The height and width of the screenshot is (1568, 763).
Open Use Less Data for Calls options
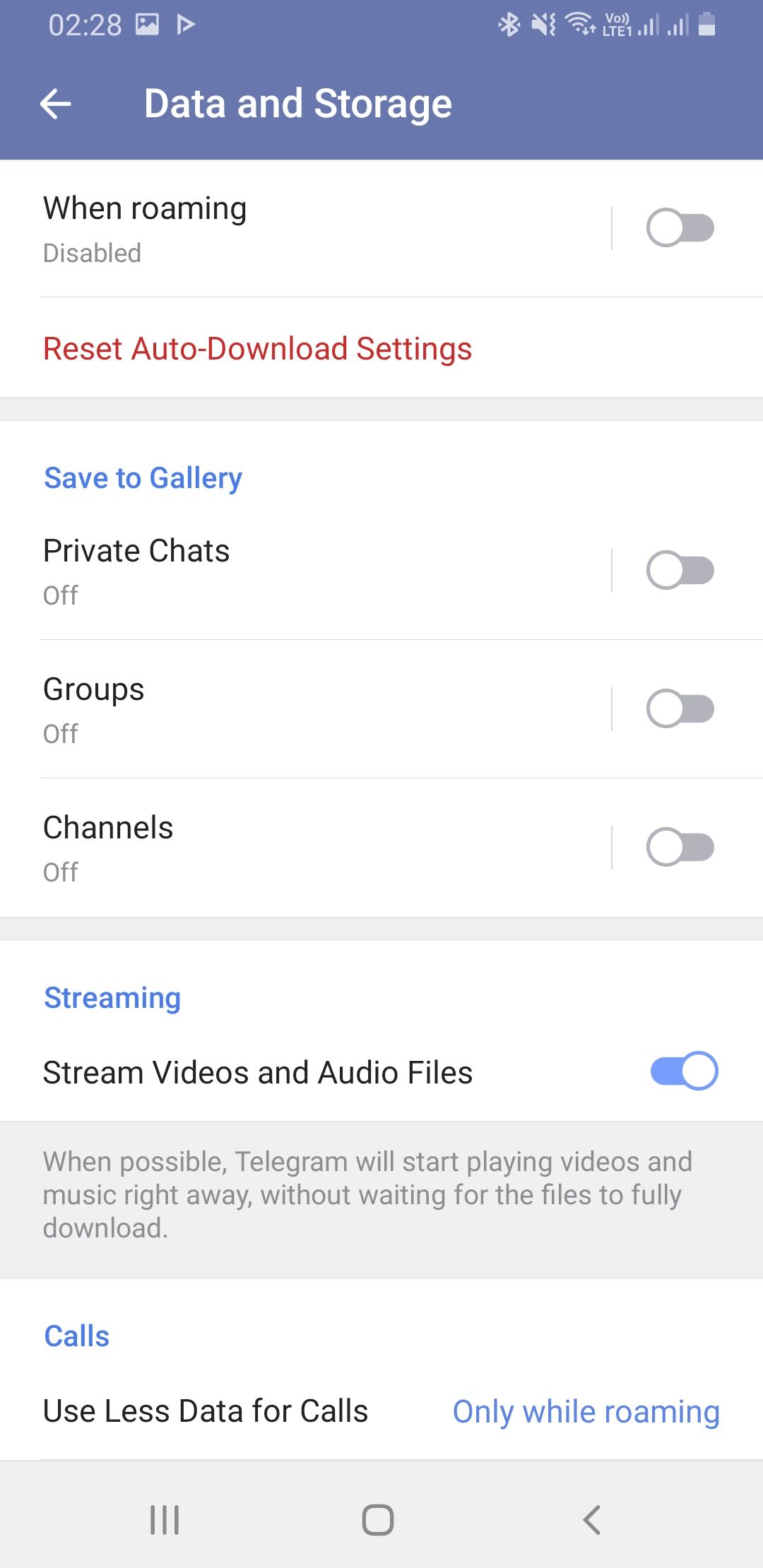pos(206,1410)
